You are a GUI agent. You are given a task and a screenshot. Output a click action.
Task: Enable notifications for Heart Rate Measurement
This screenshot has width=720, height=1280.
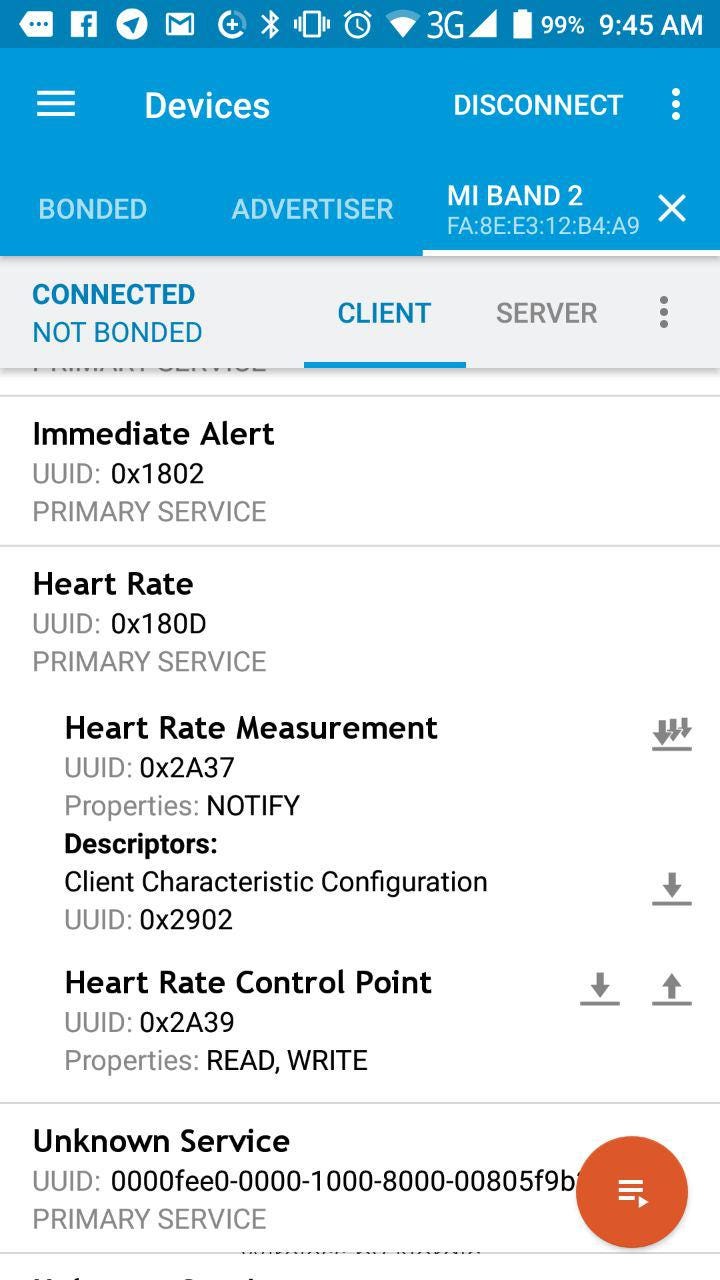click(672, 735)
